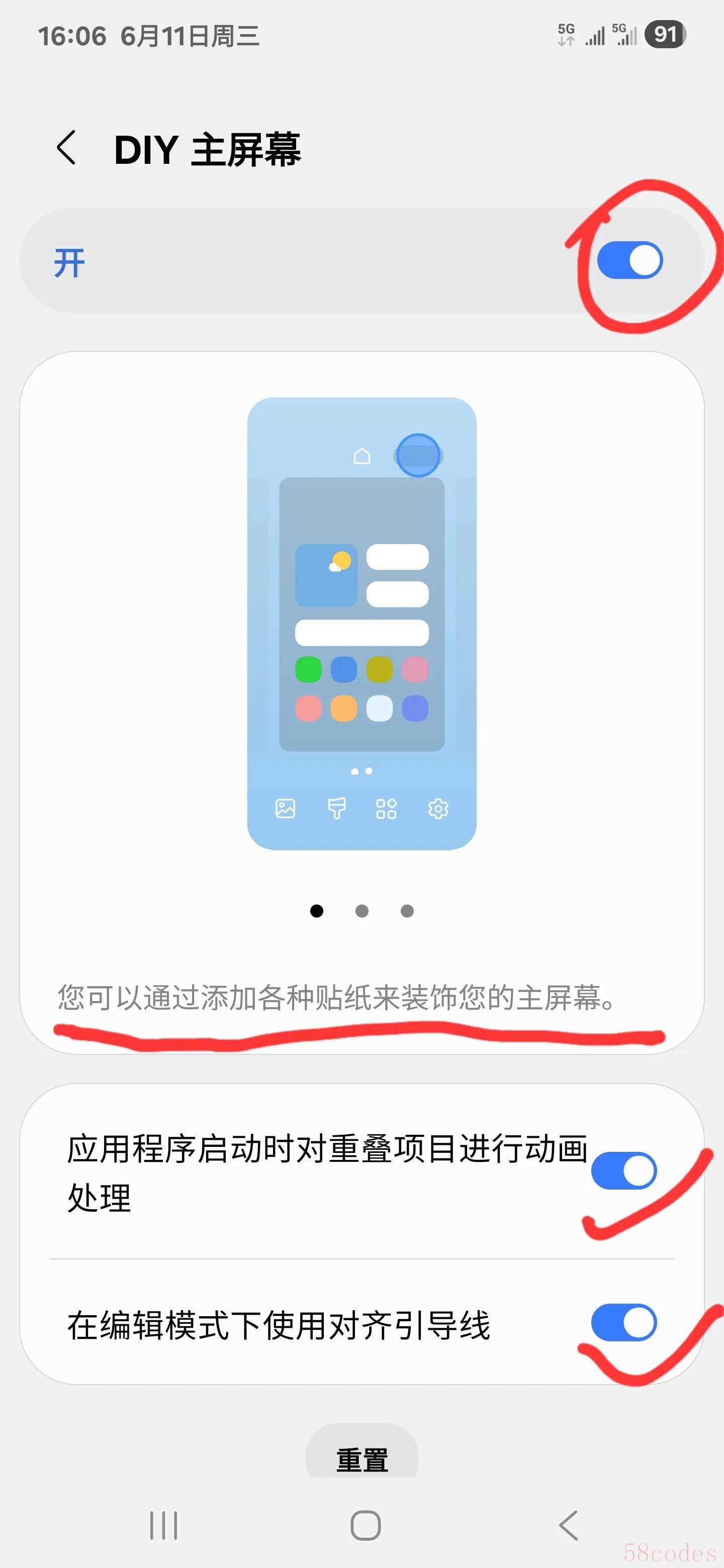Image resolution: width=724 pixels, height=1568 pixels.
Task: Toggle 在编辑模式下使用对齐引导线 off
Action: click(x=623, y=1322)
